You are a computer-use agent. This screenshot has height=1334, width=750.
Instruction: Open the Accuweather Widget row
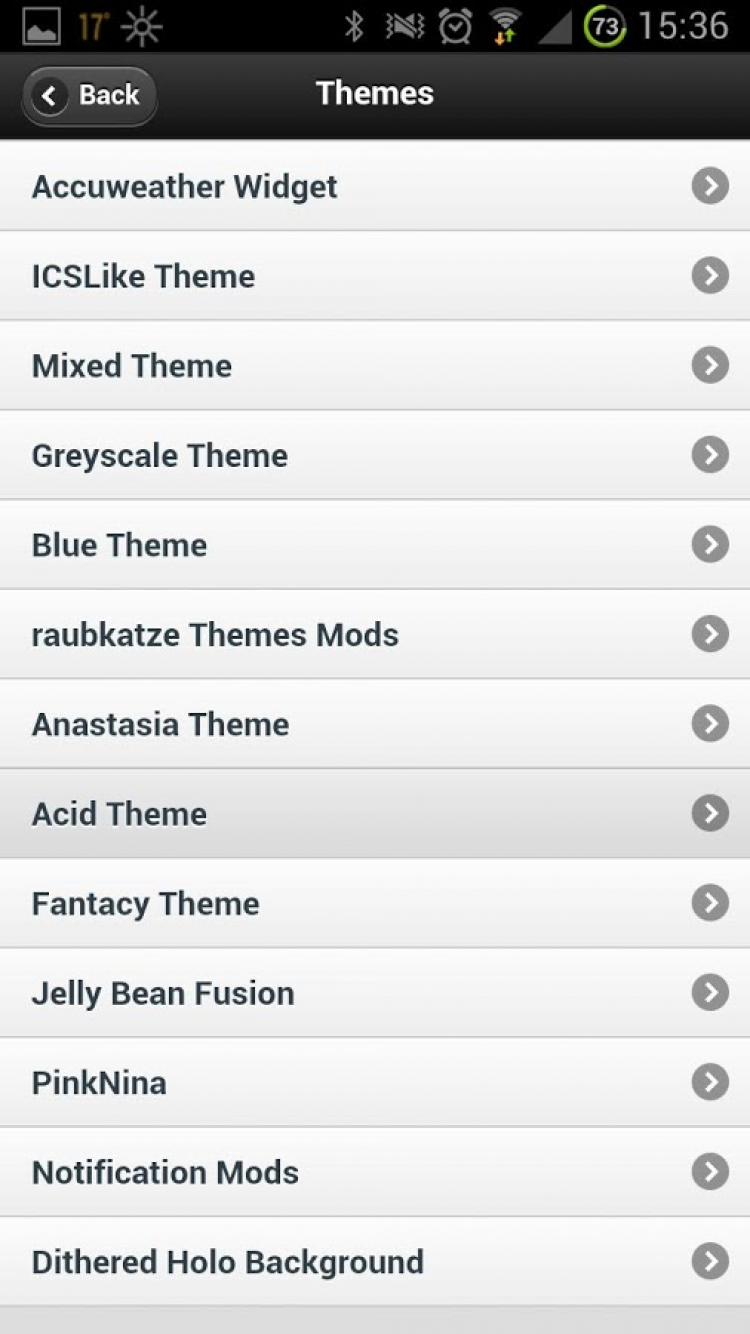pyautogui.click(x=375, y=187)
